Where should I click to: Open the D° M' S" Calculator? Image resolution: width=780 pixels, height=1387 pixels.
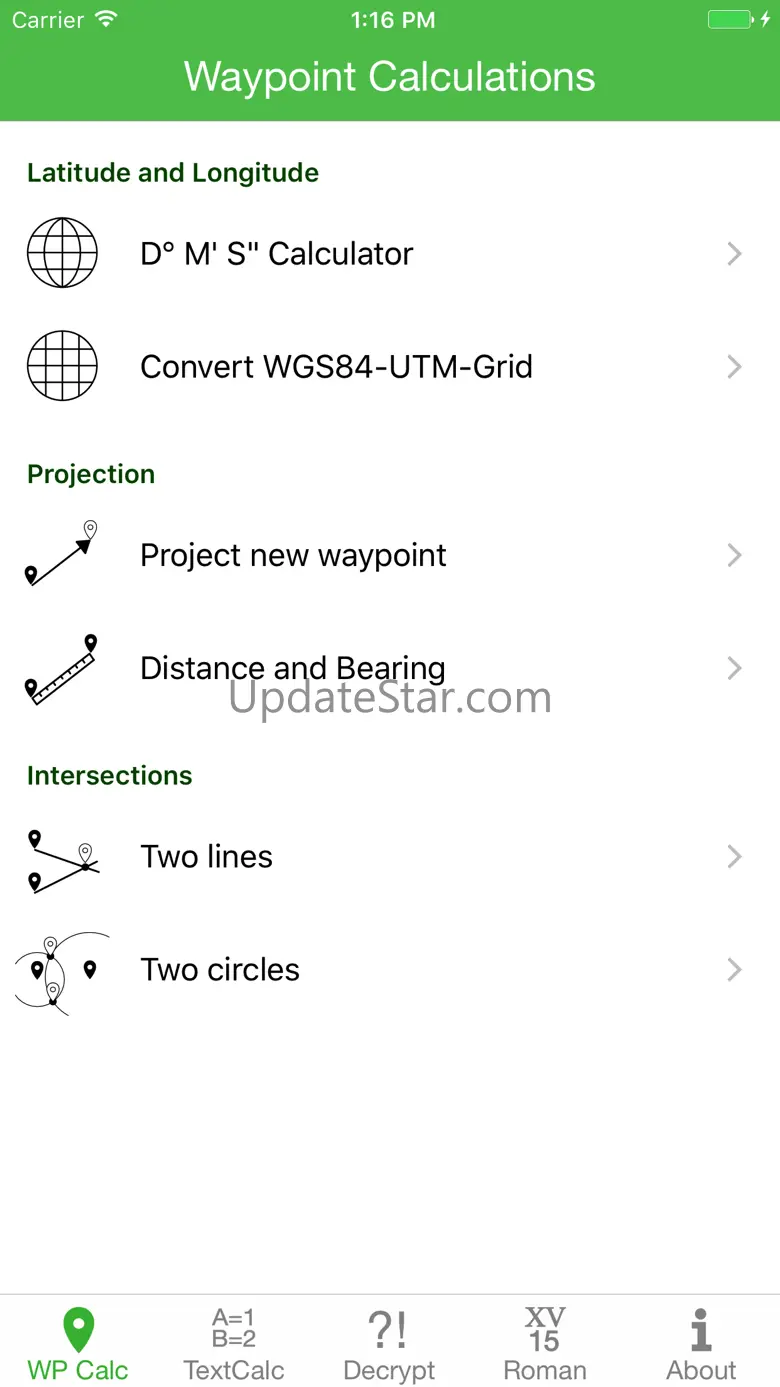[389, 254]
